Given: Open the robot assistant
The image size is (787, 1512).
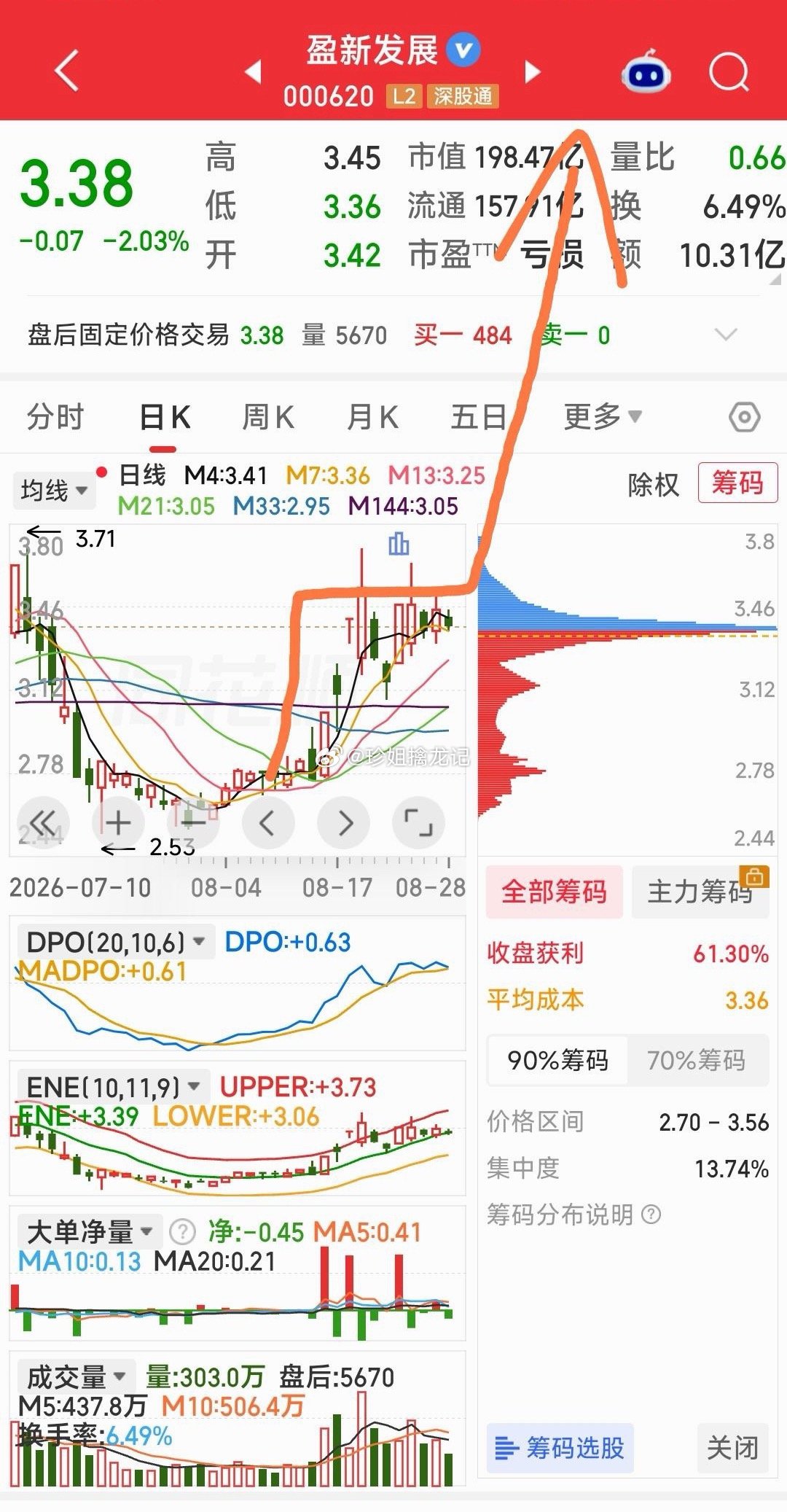Looking at the screenshot, I should point(646,71).
